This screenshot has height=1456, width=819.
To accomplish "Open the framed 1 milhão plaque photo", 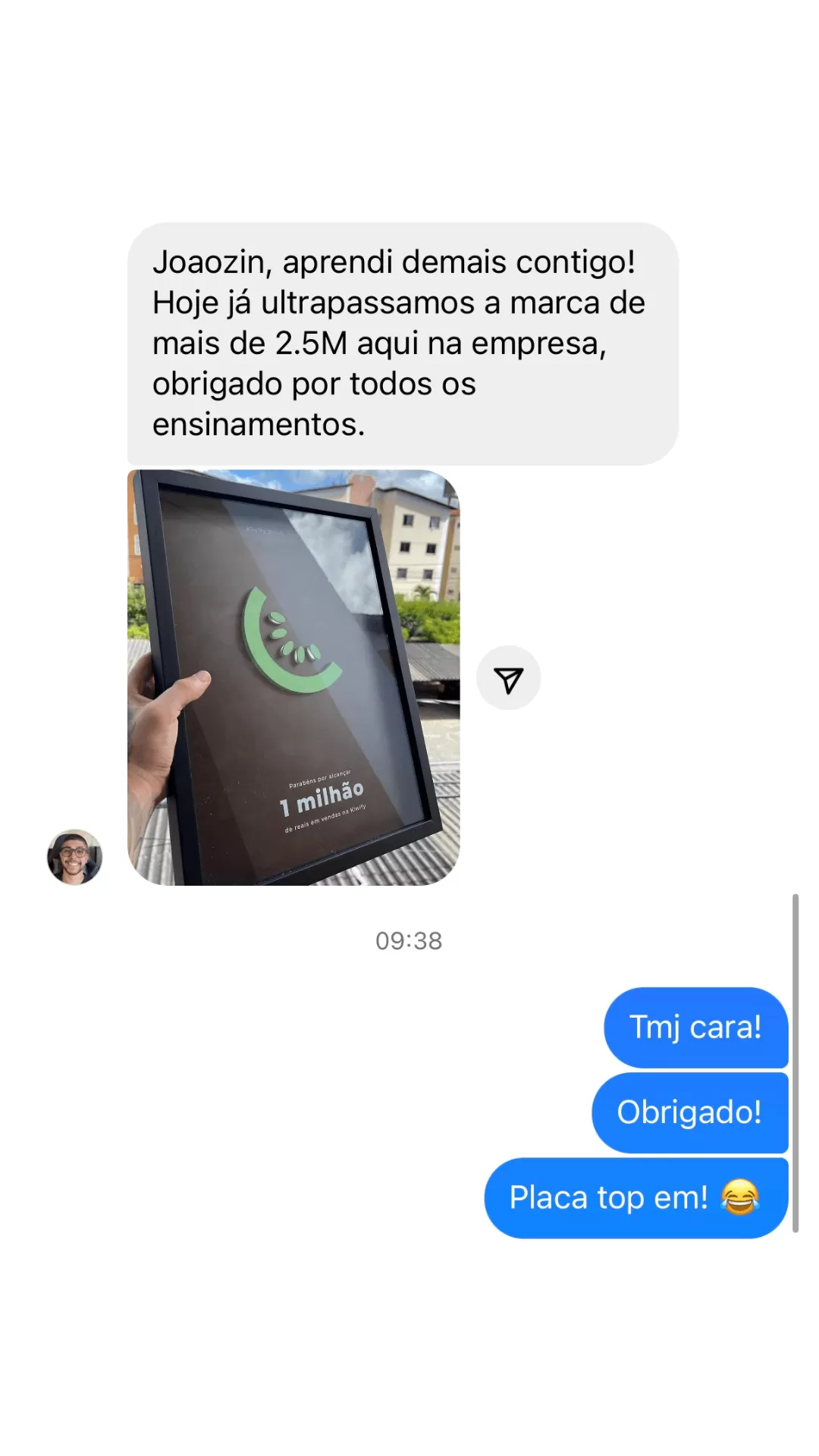I will [x=293, y=677].
